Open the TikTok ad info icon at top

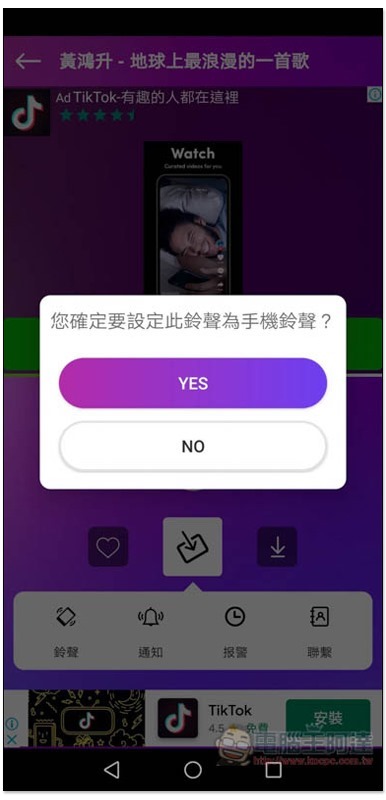click(x=375, y=94)
